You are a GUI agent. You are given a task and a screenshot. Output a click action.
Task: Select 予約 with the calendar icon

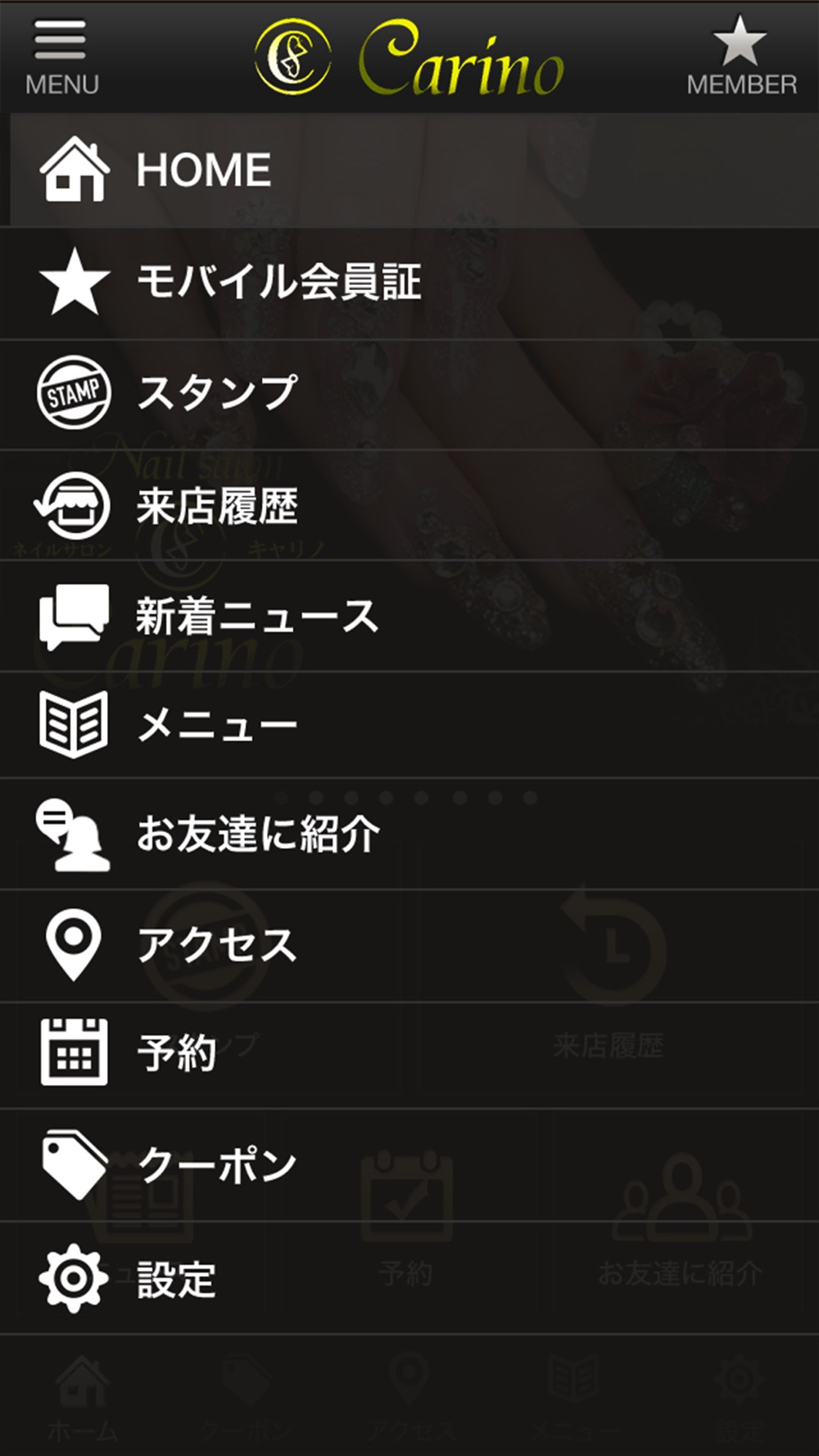(176, 1053)
